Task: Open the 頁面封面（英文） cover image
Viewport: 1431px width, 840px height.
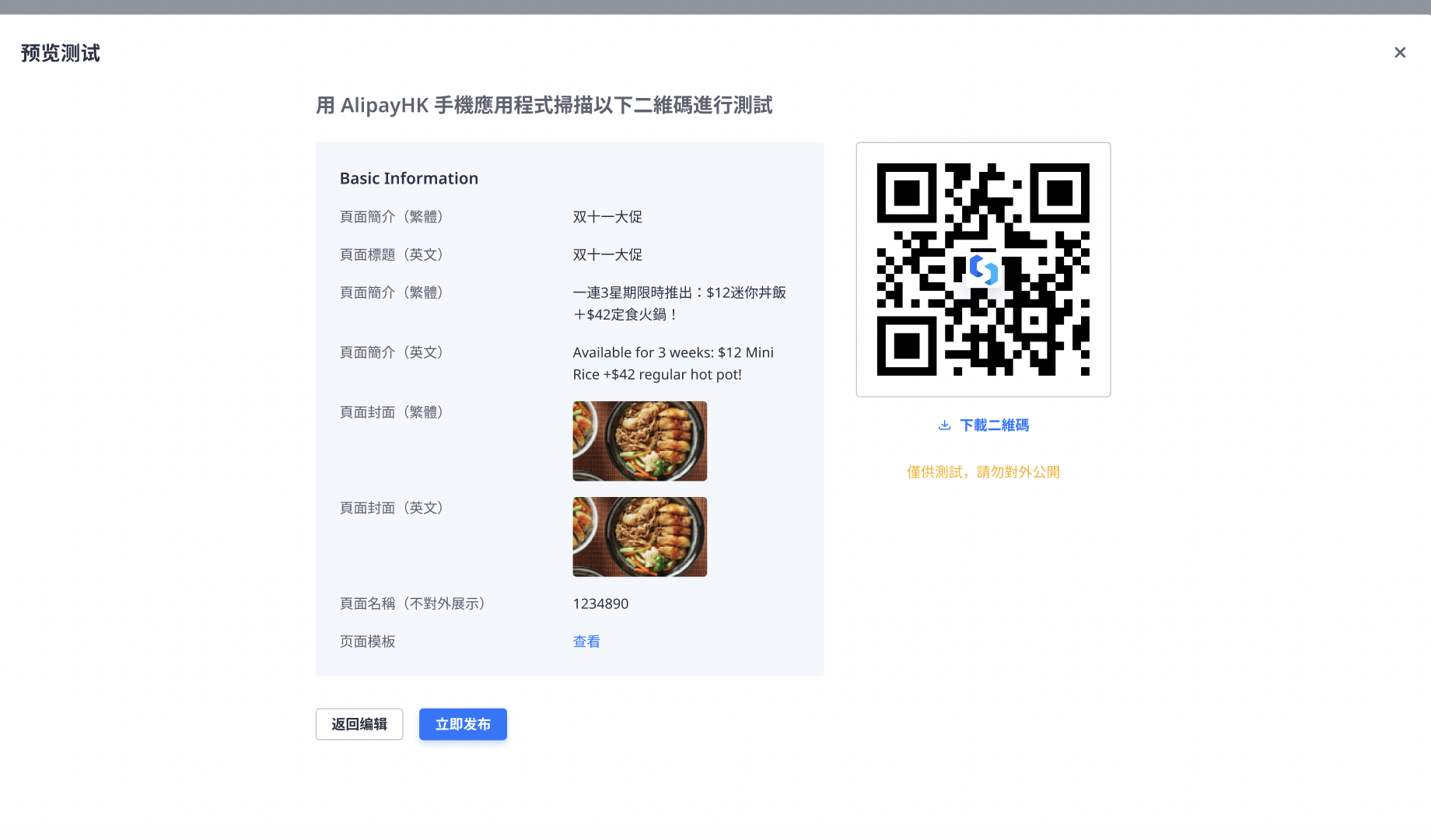Action: pos(639,537)
